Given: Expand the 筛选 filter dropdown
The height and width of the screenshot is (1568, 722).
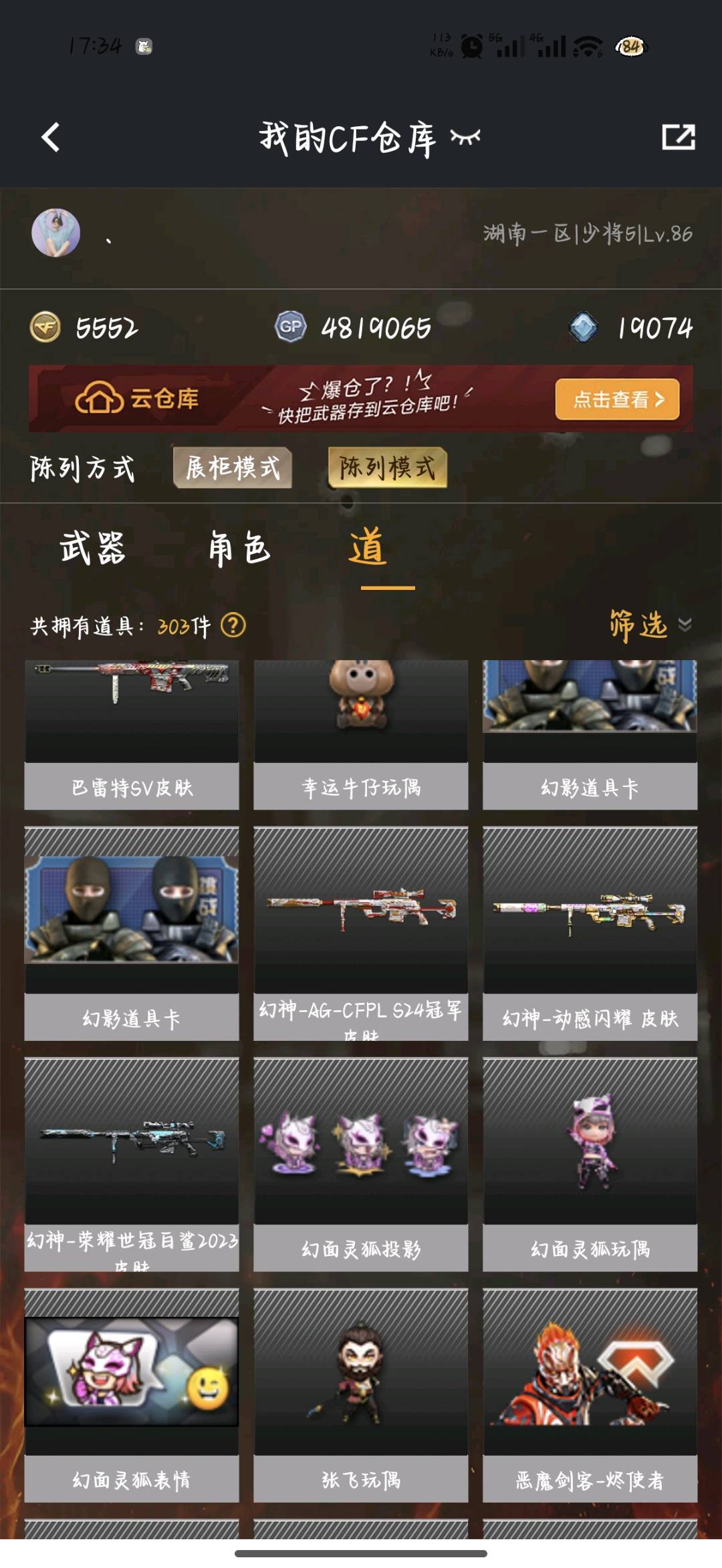Looking at the screenshot, I should coord(650,626).
